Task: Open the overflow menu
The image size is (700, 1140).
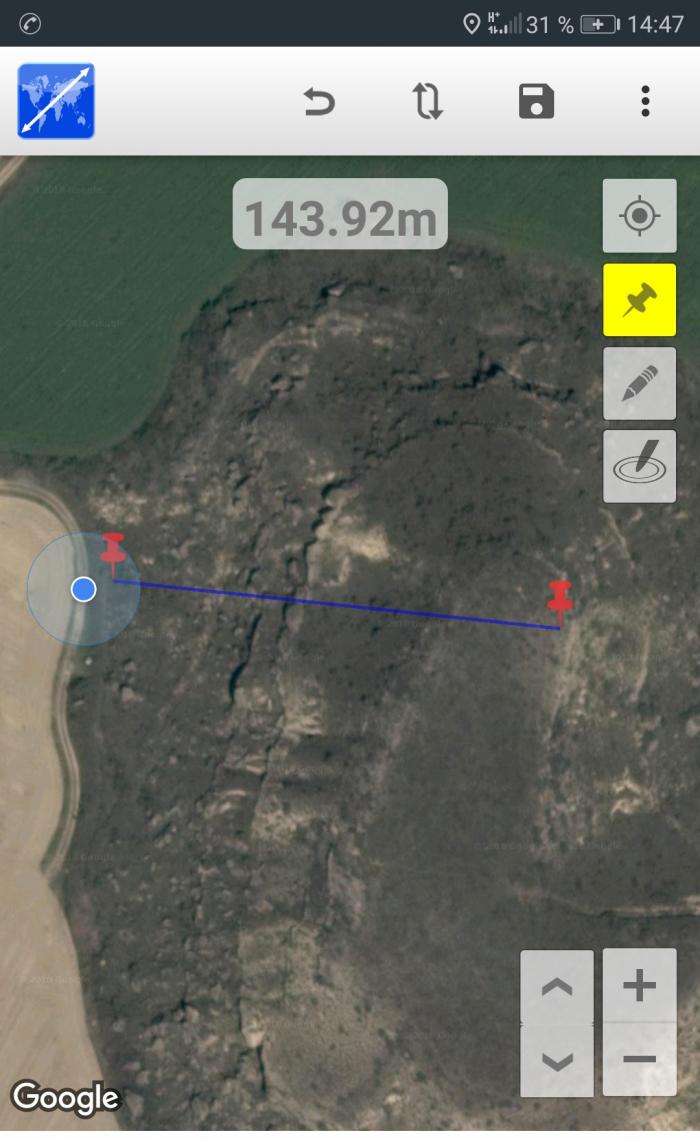Action: tap(645, 101)
